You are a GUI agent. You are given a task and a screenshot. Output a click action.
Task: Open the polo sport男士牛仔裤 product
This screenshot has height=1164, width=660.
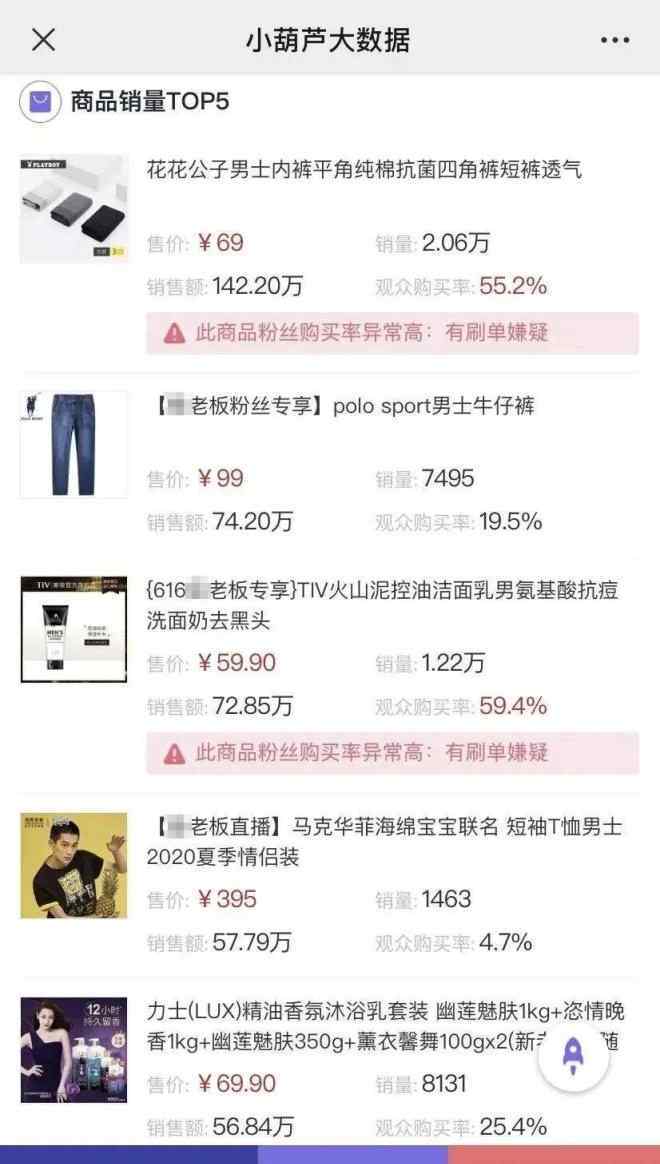(345, 406)
